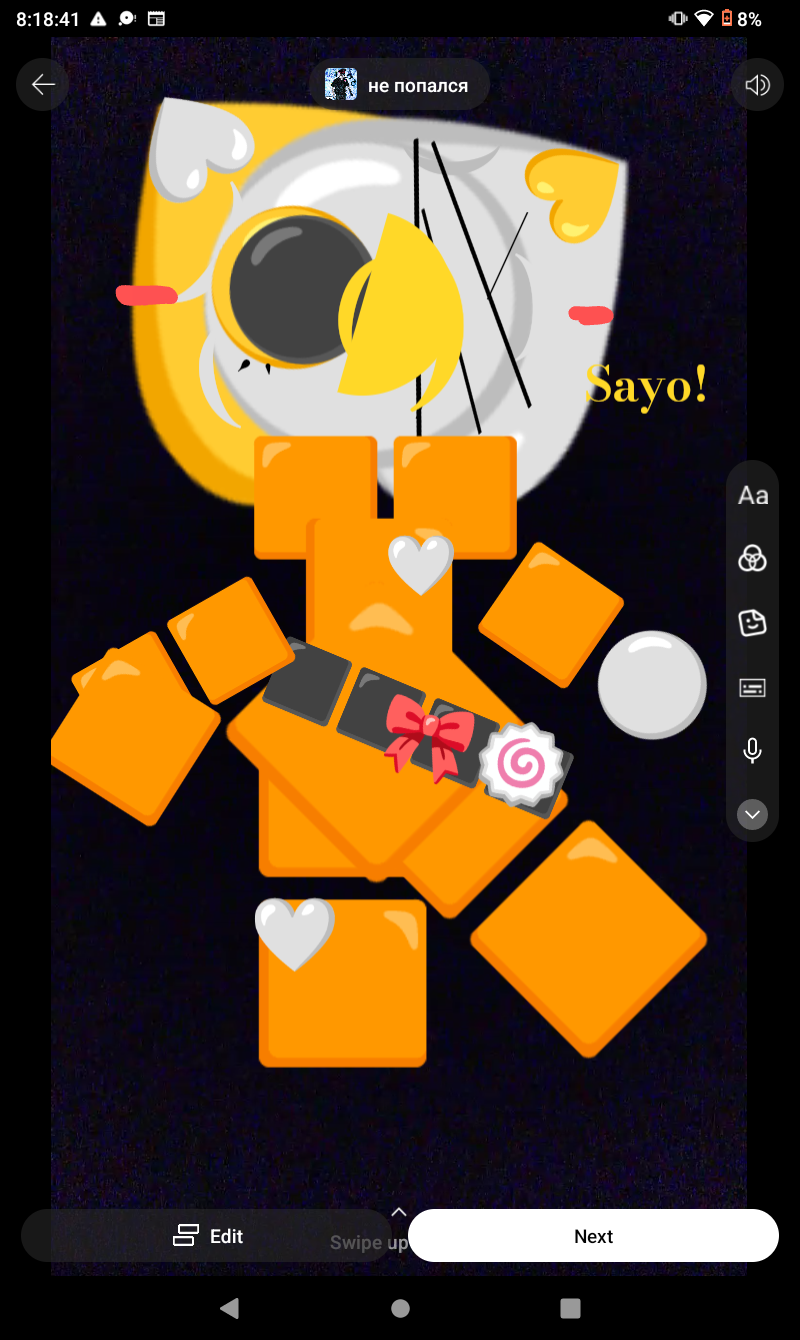Add text with the Aa tool
This screenshot has height=1340, width=800.
pyautogui.click(x=753, y=495)
